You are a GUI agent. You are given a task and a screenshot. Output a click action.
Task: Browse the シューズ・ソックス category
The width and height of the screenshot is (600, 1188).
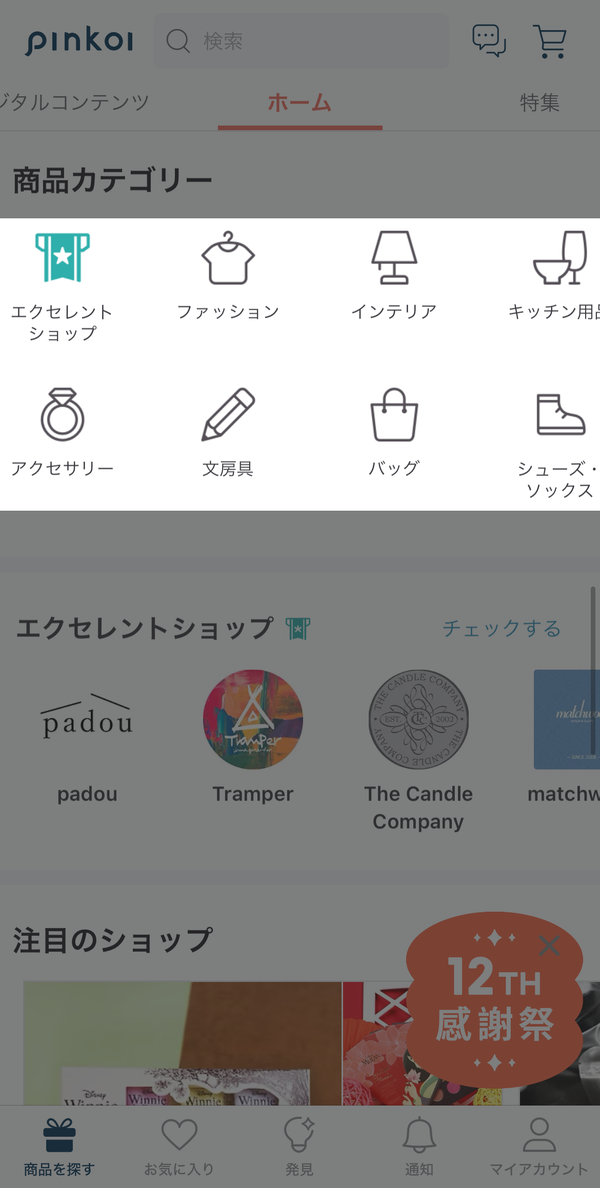[x=559, y=444]
